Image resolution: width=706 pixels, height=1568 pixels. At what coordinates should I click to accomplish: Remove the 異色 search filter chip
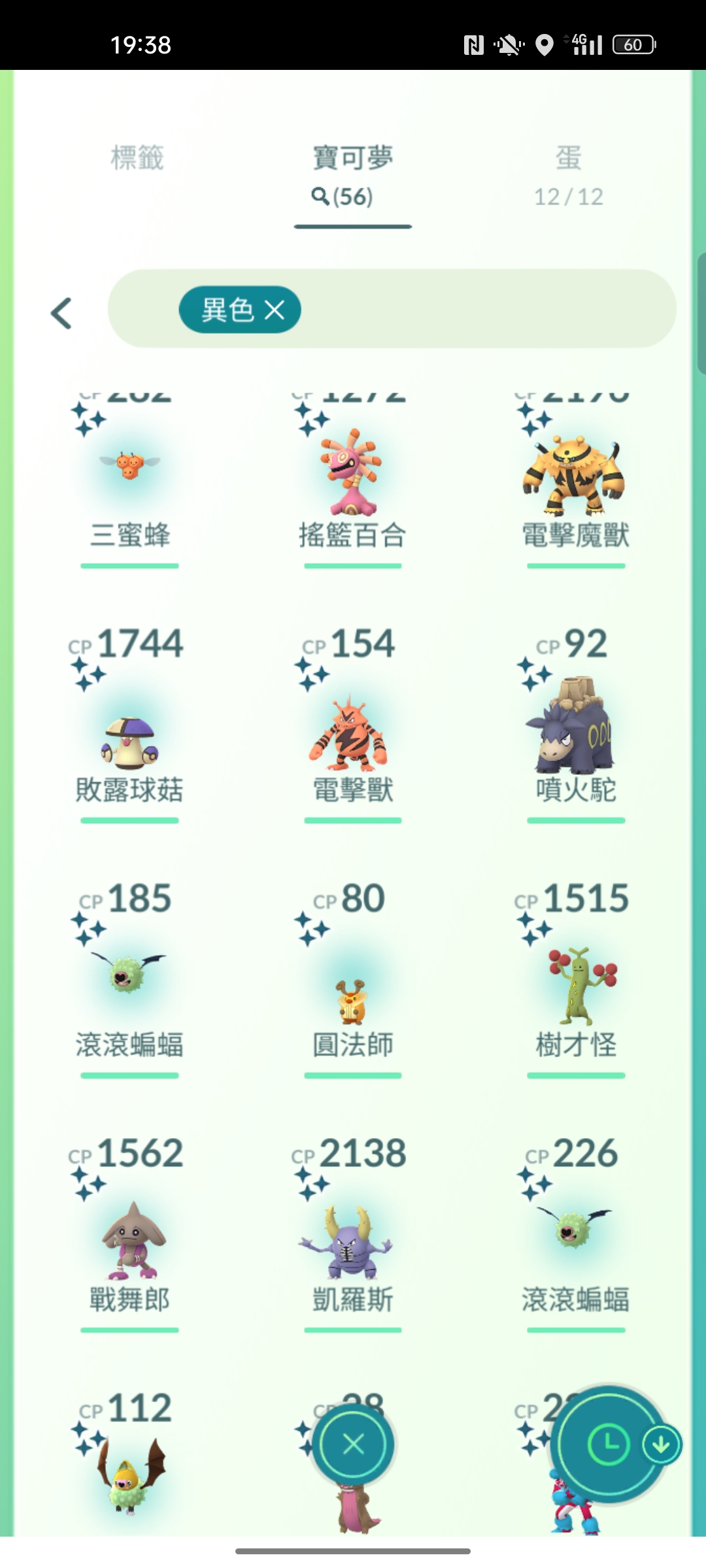coord(275,310)
